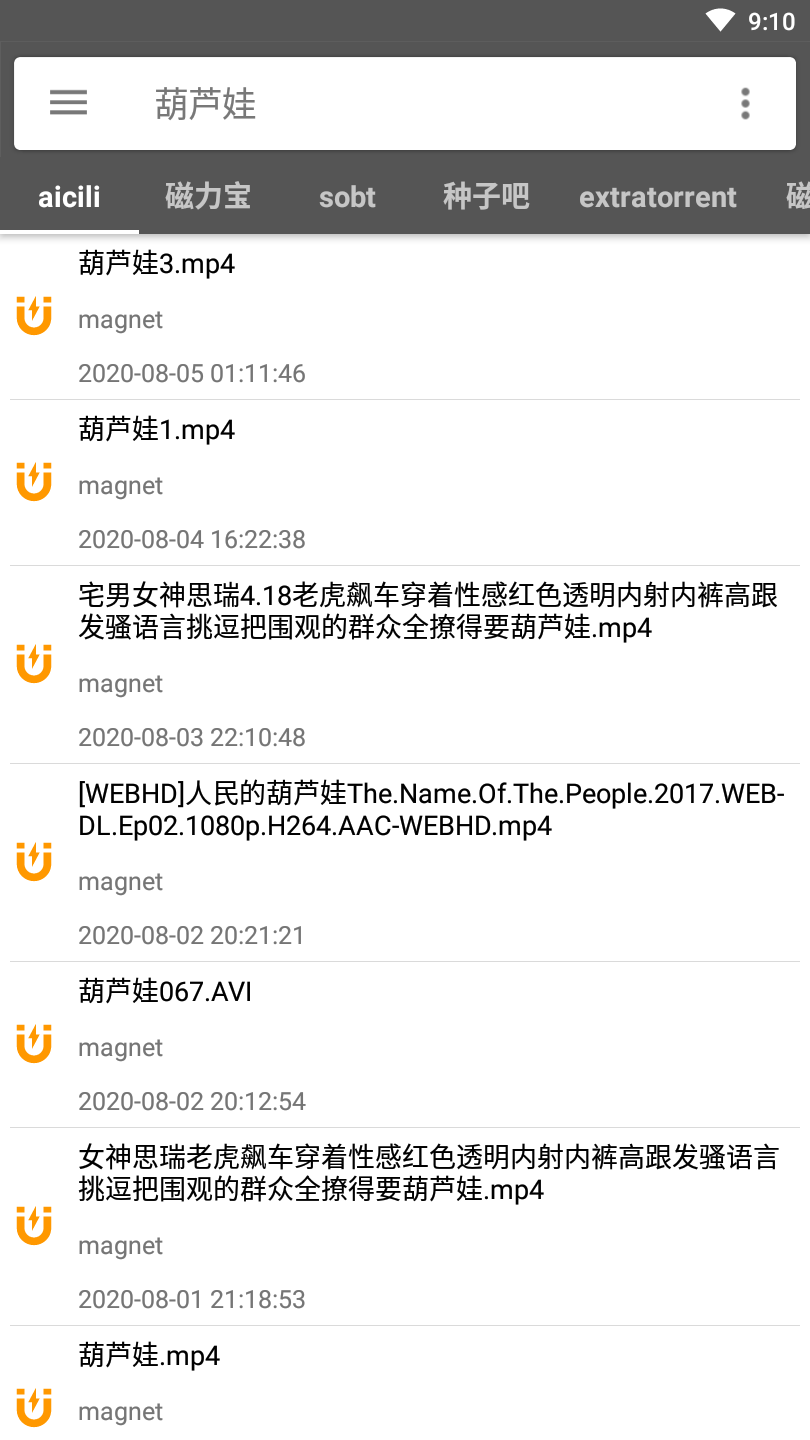Open the 葫芦娃3.mp4 result
Screen dimensions: 810x1440
pos(405,317)
